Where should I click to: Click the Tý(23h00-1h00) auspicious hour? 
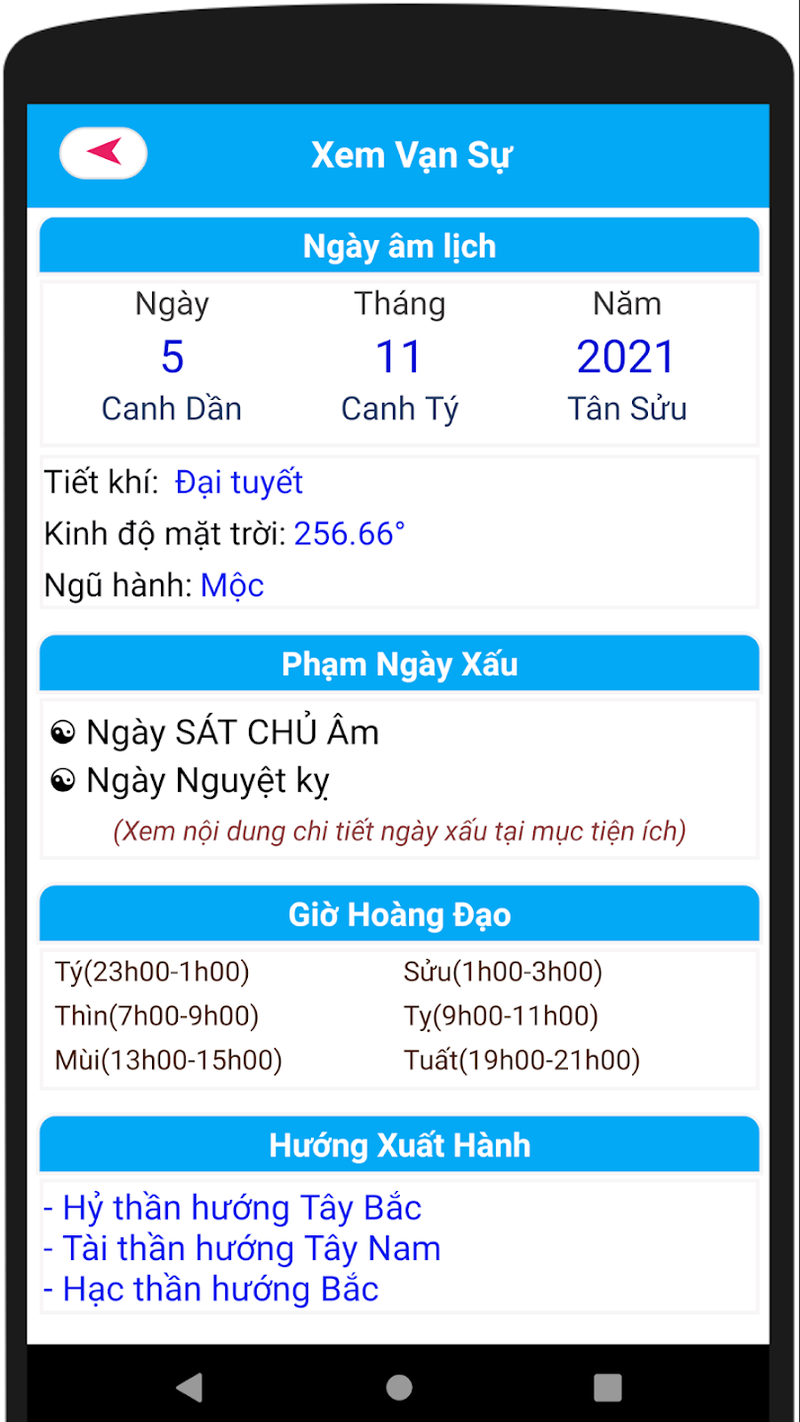click(151, 970)
